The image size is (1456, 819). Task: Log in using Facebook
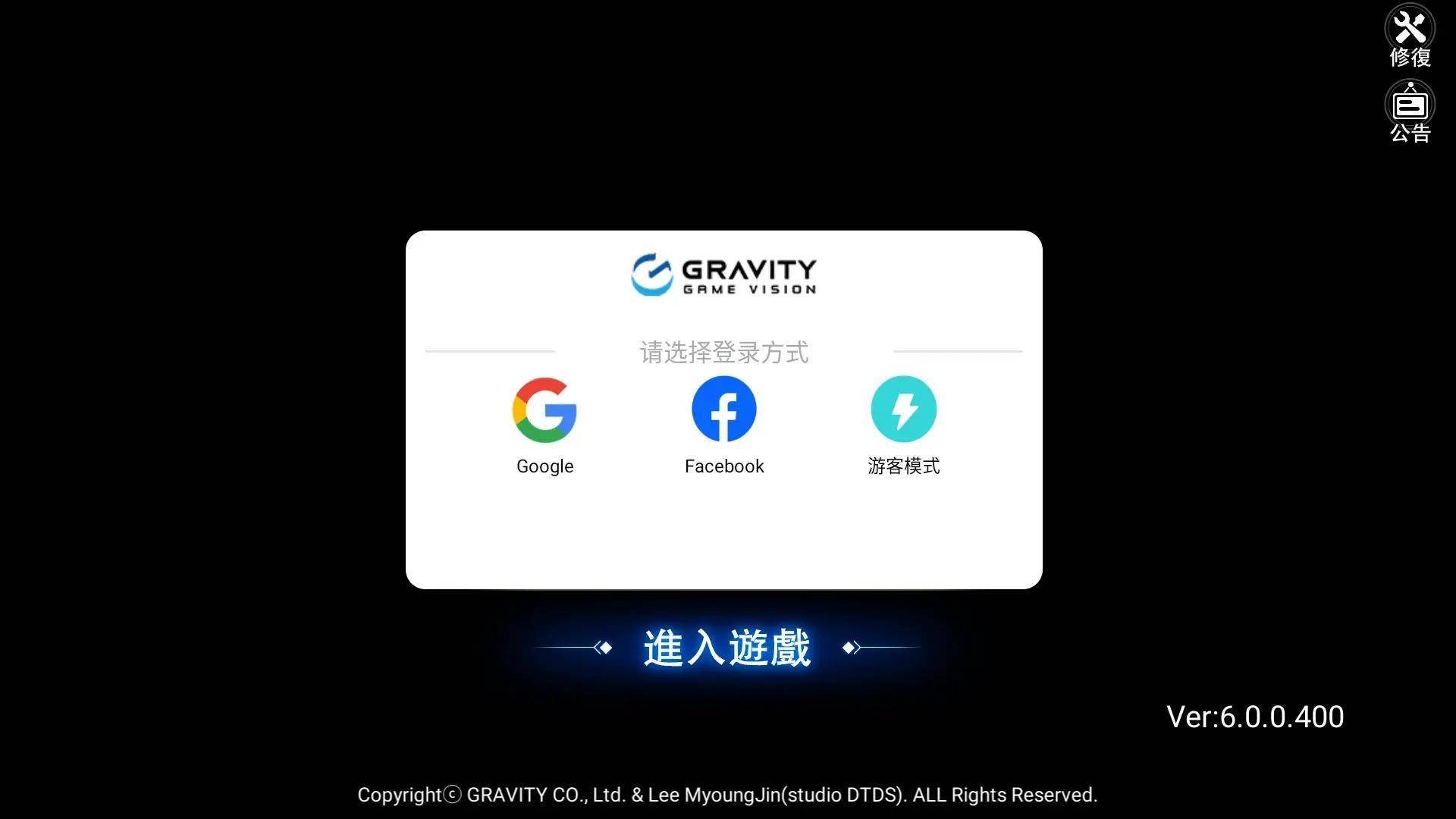point(723,425)
